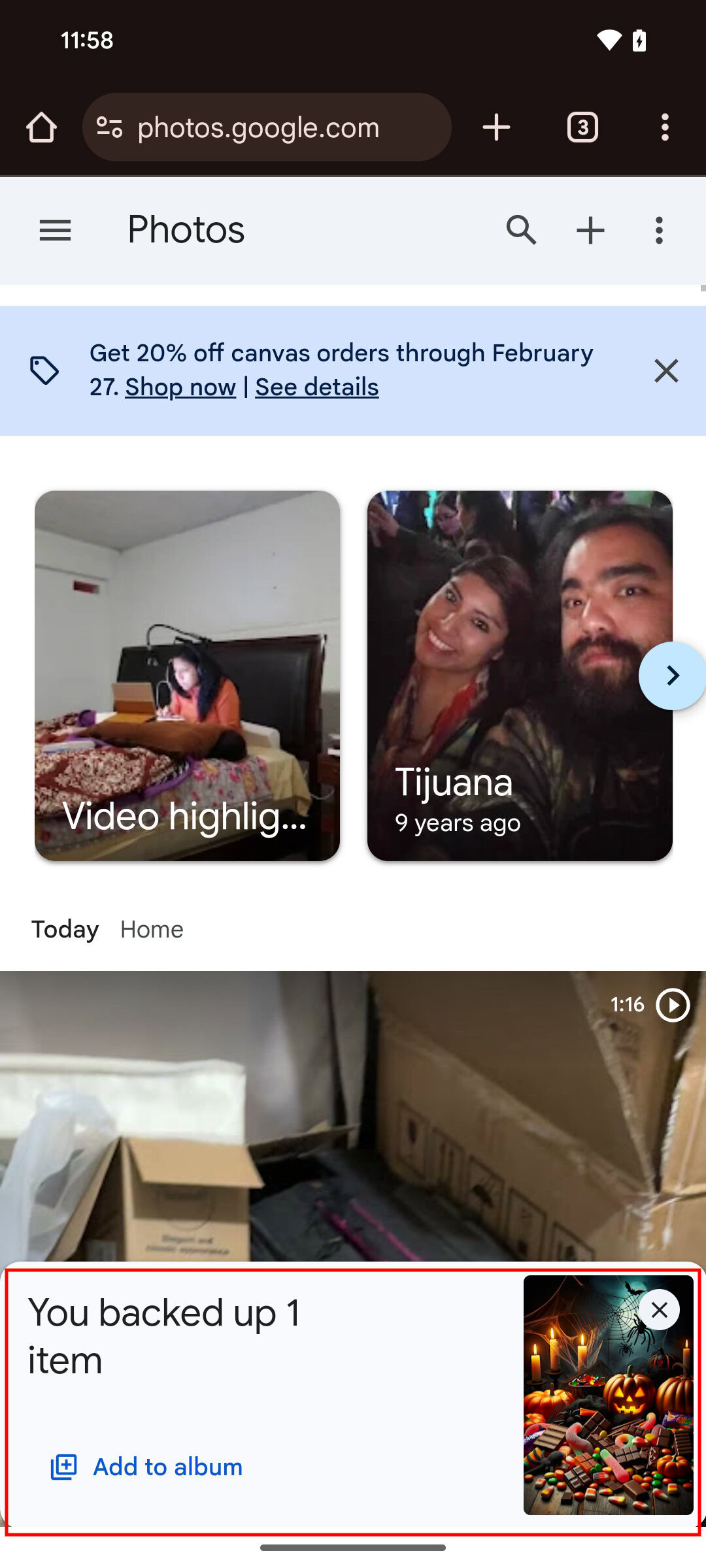Close the backed up item notification
Screen dimensions: 706x1568
coord(659,1310)
